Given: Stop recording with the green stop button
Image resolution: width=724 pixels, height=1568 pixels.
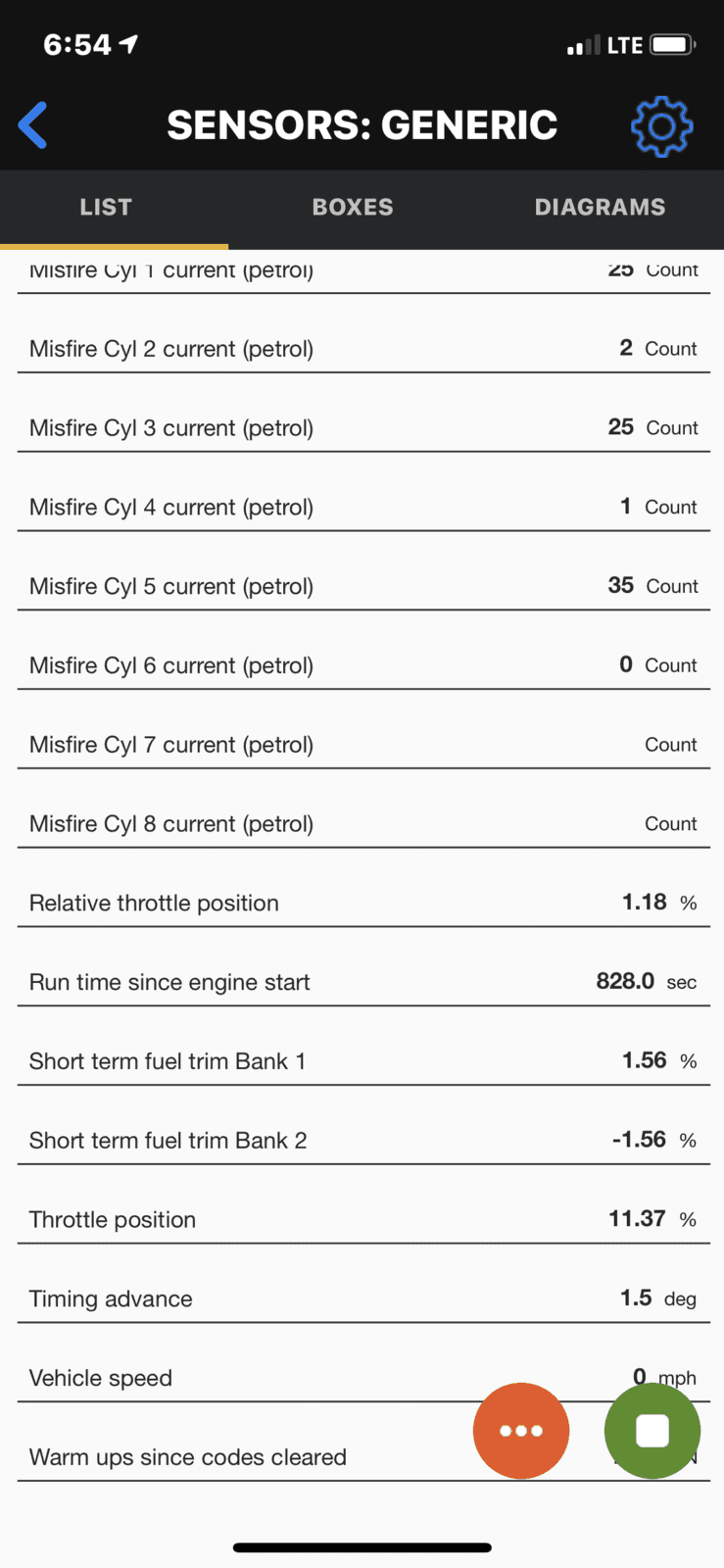Looking at the screenshot, I should (652, 1431).
